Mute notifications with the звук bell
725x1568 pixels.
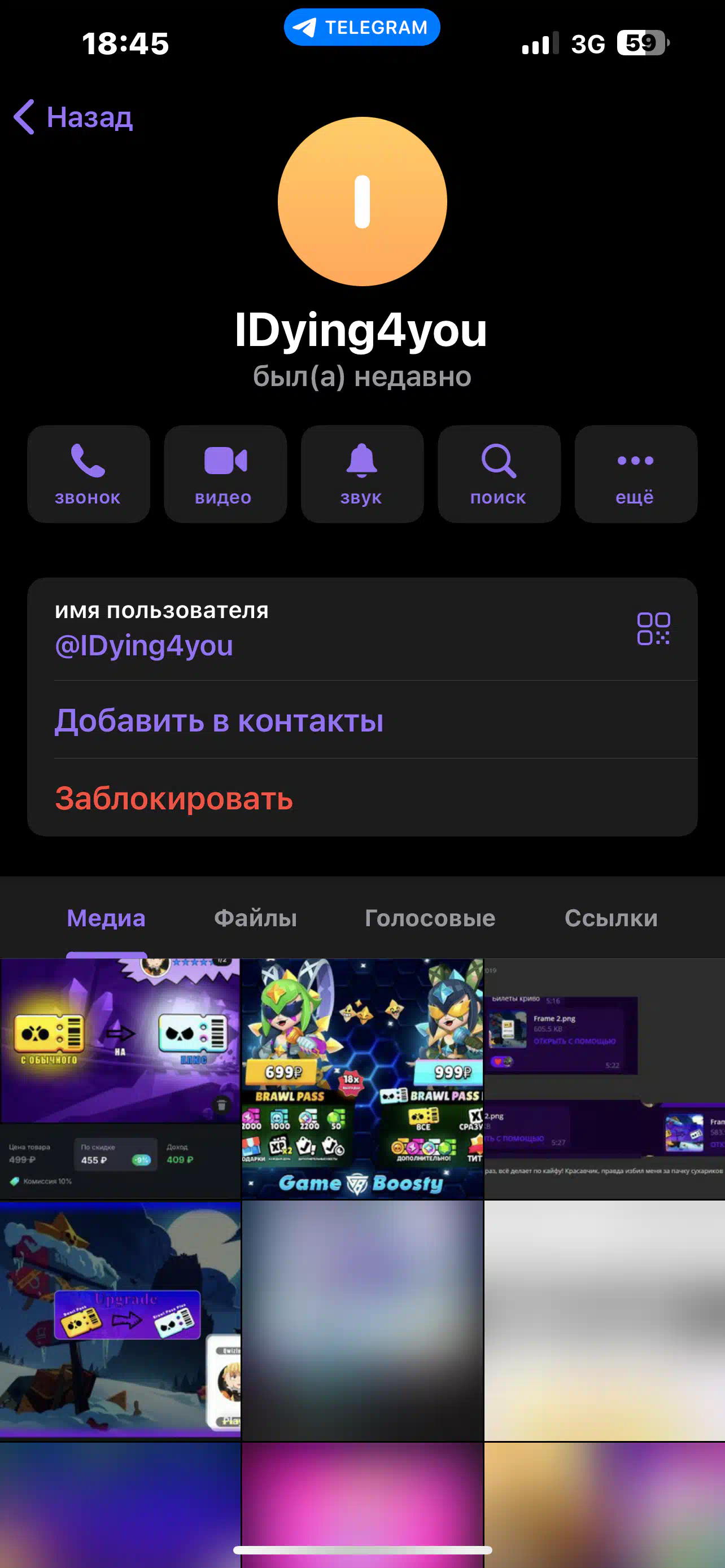(362, 474)
